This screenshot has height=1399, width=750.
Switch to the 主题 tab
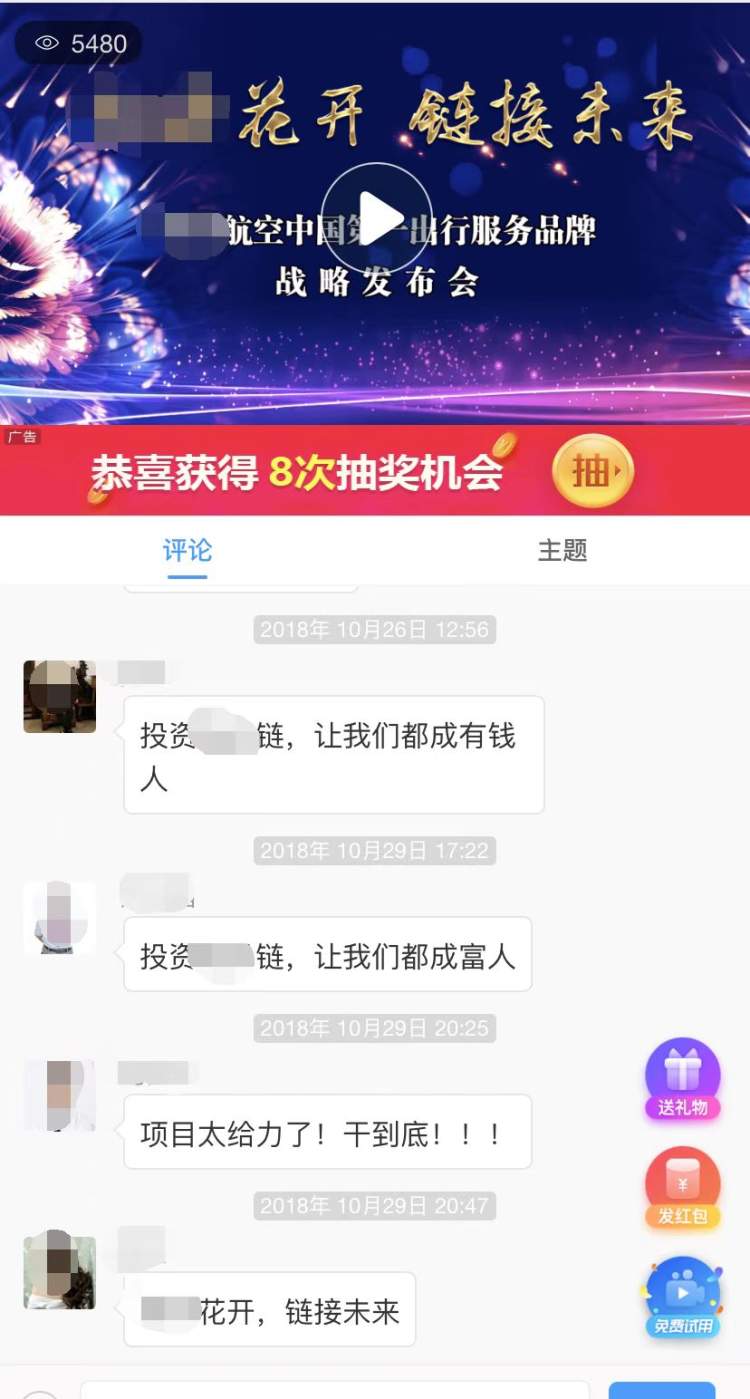562,550
